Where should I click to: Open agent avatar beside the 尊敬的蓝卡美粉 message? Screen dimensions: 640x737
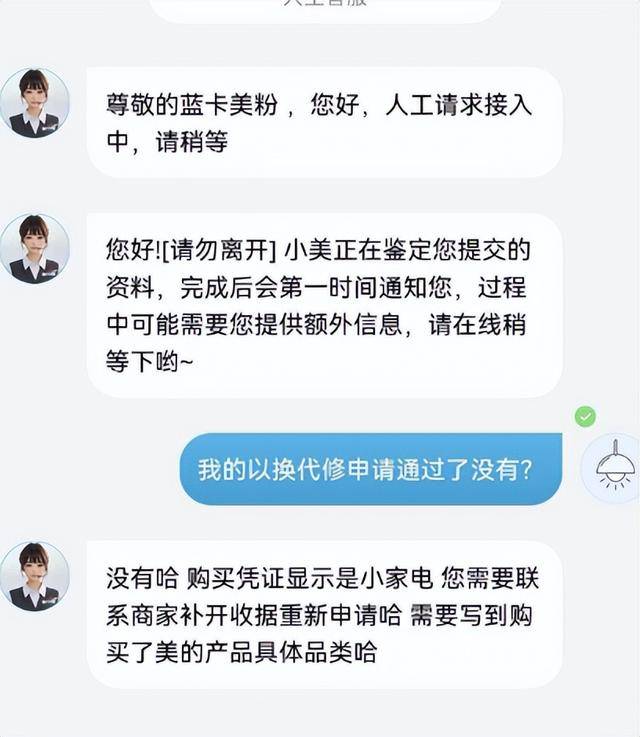click(x=35, y=104)
